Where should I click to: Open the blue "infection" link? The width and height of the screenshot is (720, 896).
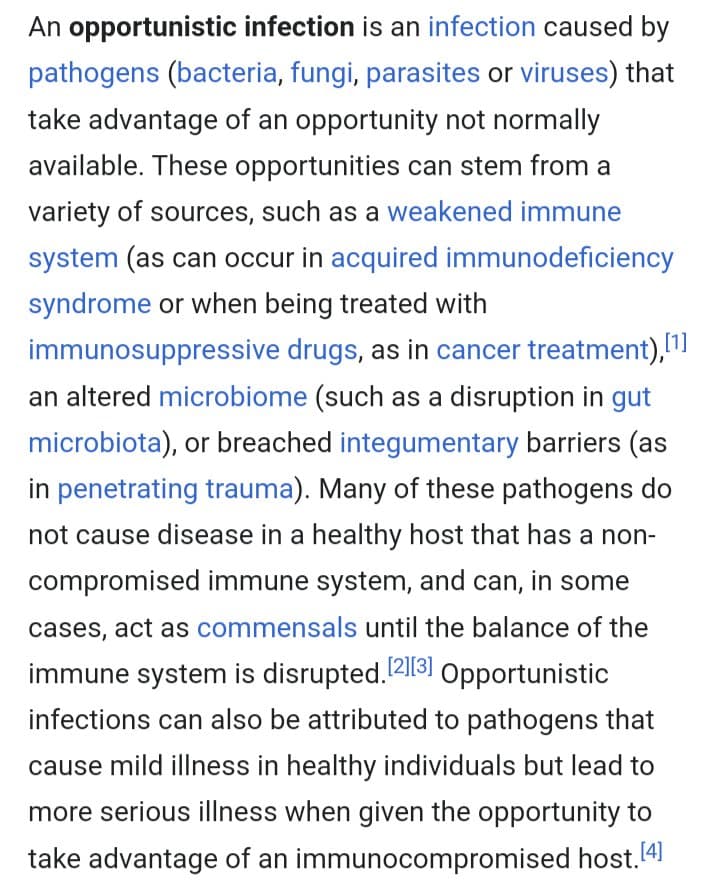[x=481, y=27]
